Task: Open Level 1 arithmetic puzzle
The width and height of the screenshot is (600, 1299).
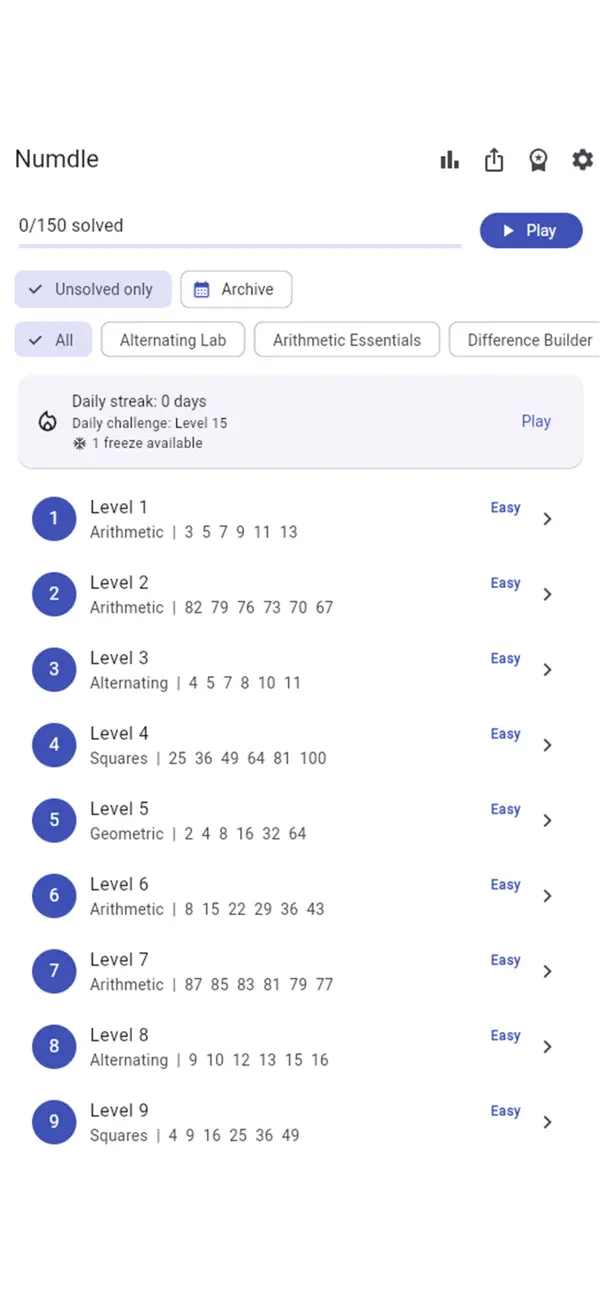Action: point(300,519)
